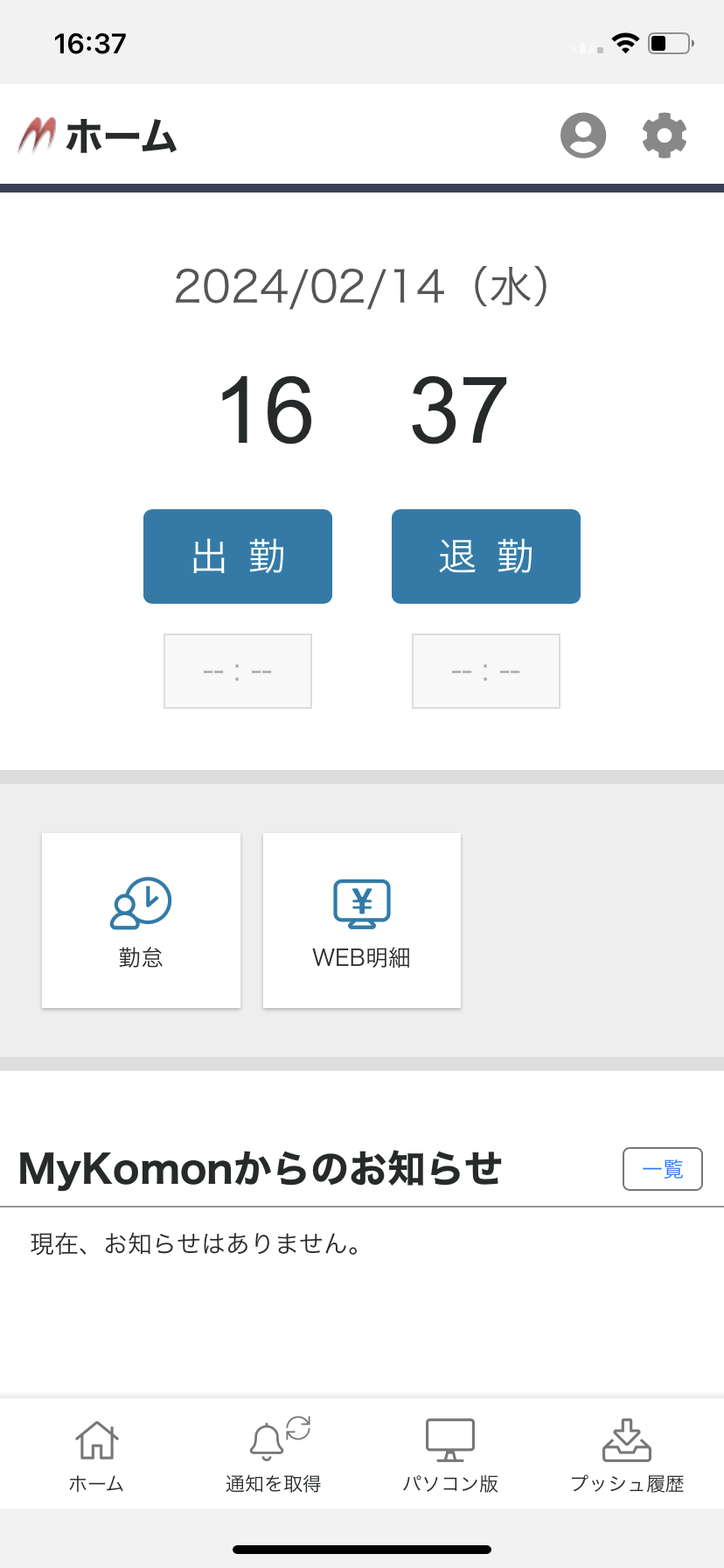Tap the 退勤 clock-out button

[x=486, y=556]
